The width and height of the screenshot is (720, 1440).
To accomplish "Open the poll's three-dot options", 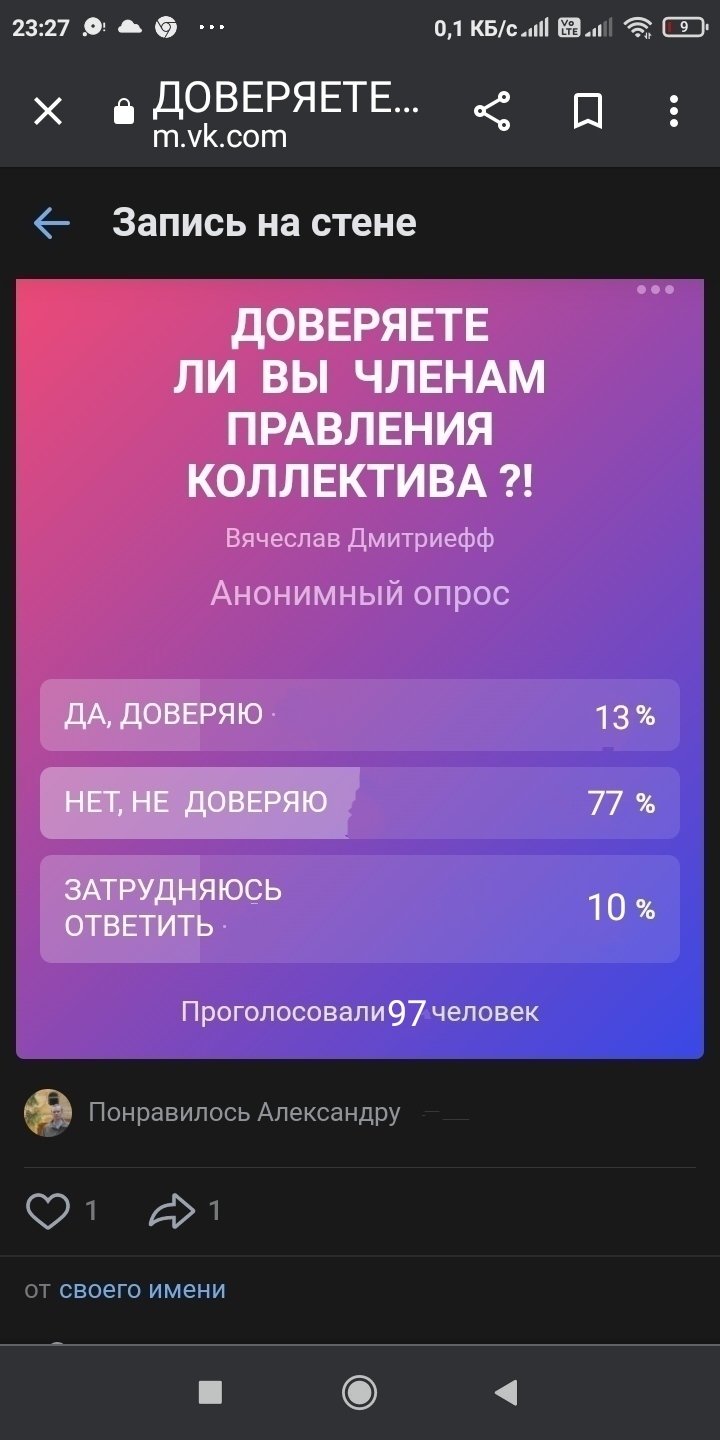I will tap(655, 290).
